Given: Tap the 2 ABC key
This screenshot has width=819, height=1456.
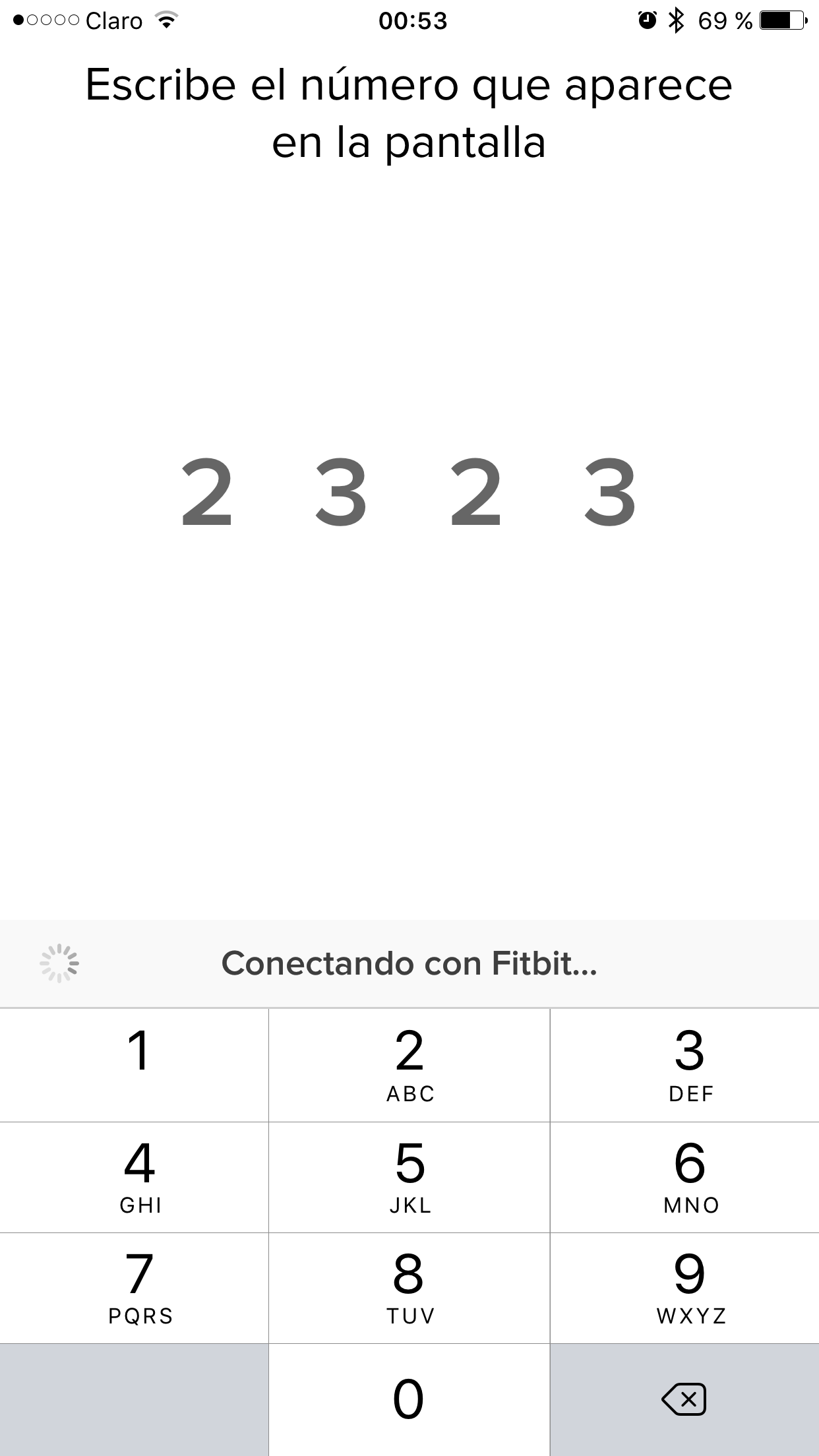Looking at the screenshot, I should pyautogui.click(x=409, y=1065).
